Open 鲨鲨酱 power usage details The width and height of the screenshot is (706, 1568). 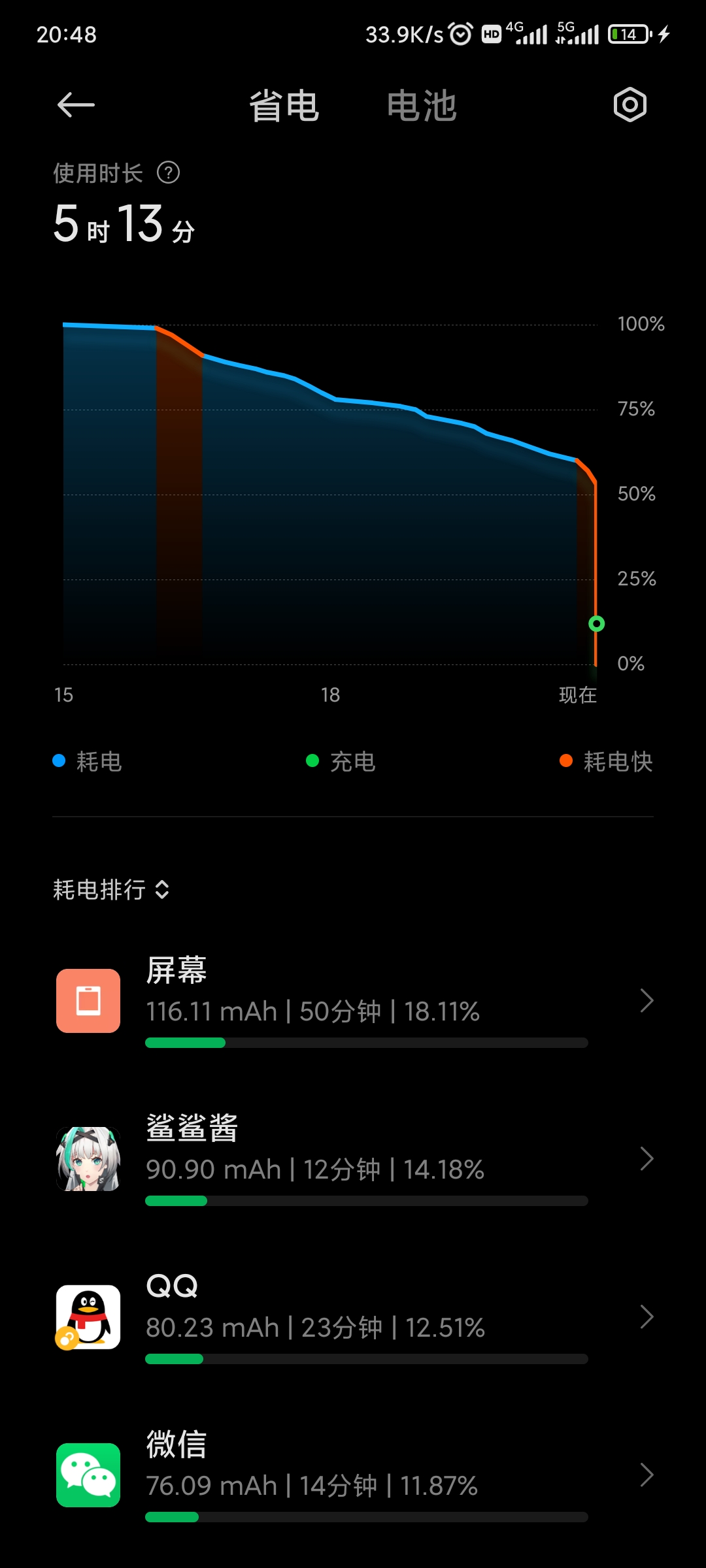[353, 1159]
